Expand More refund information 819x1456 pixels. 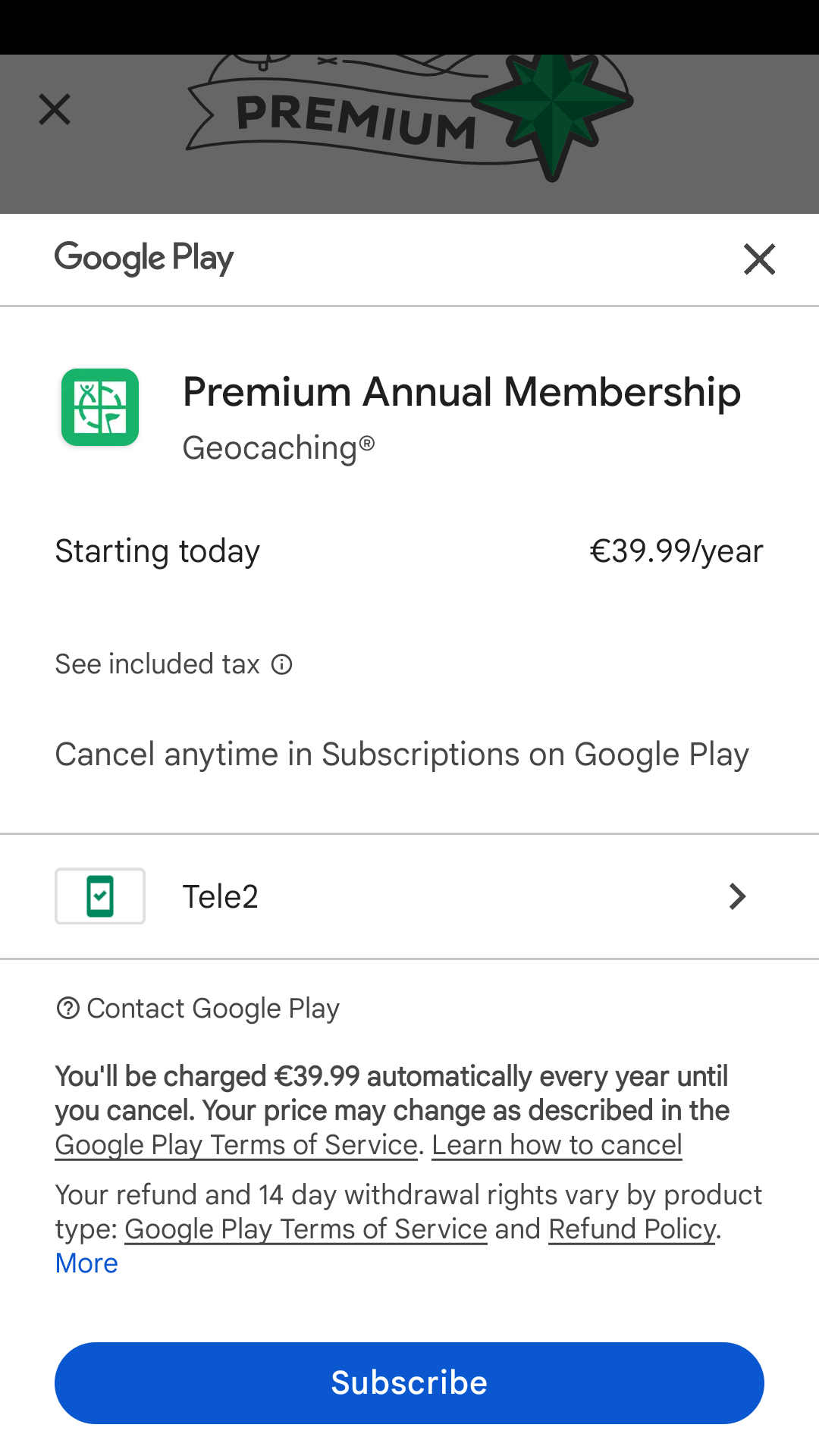(x=86, y=1263)
